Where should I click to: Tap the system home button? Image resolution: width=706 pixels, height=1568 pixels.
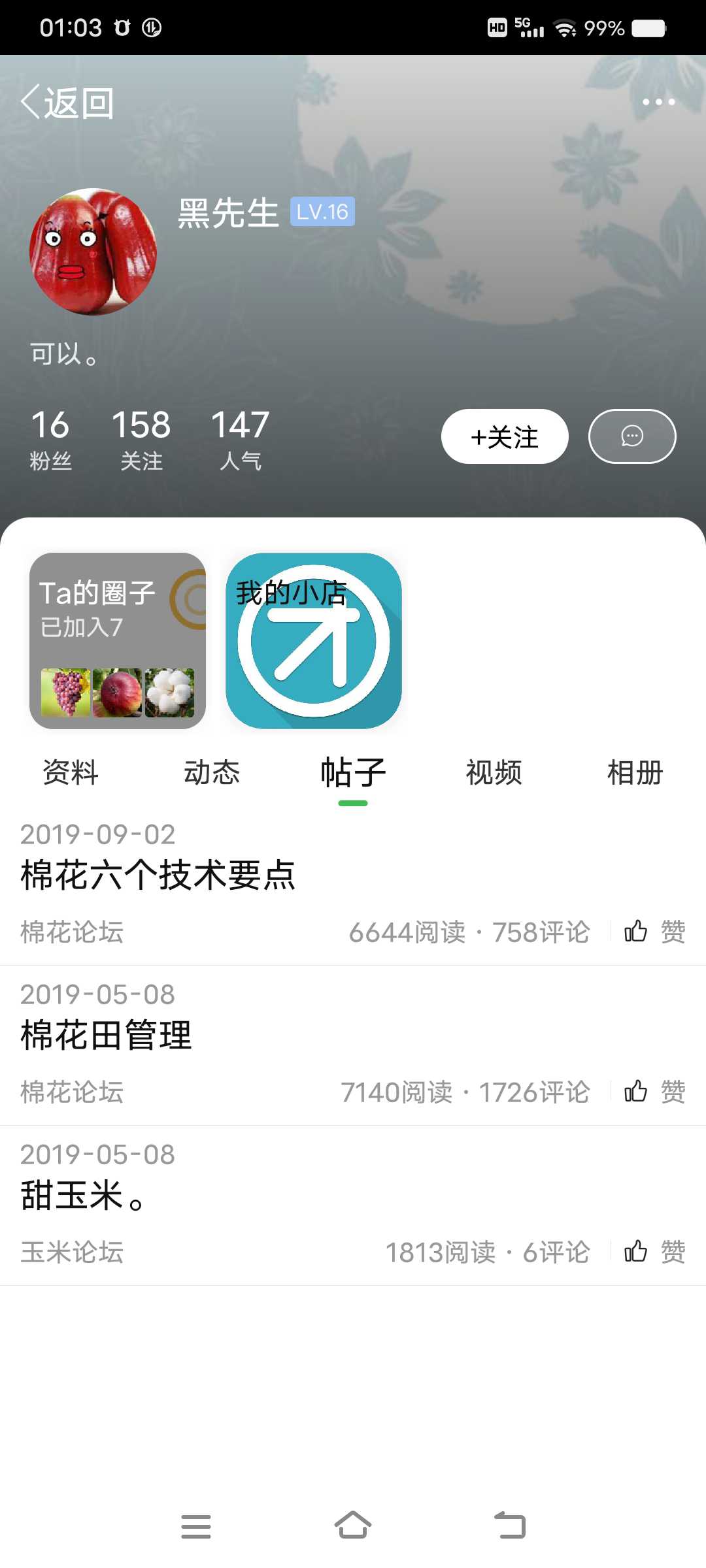point(353,1526)
